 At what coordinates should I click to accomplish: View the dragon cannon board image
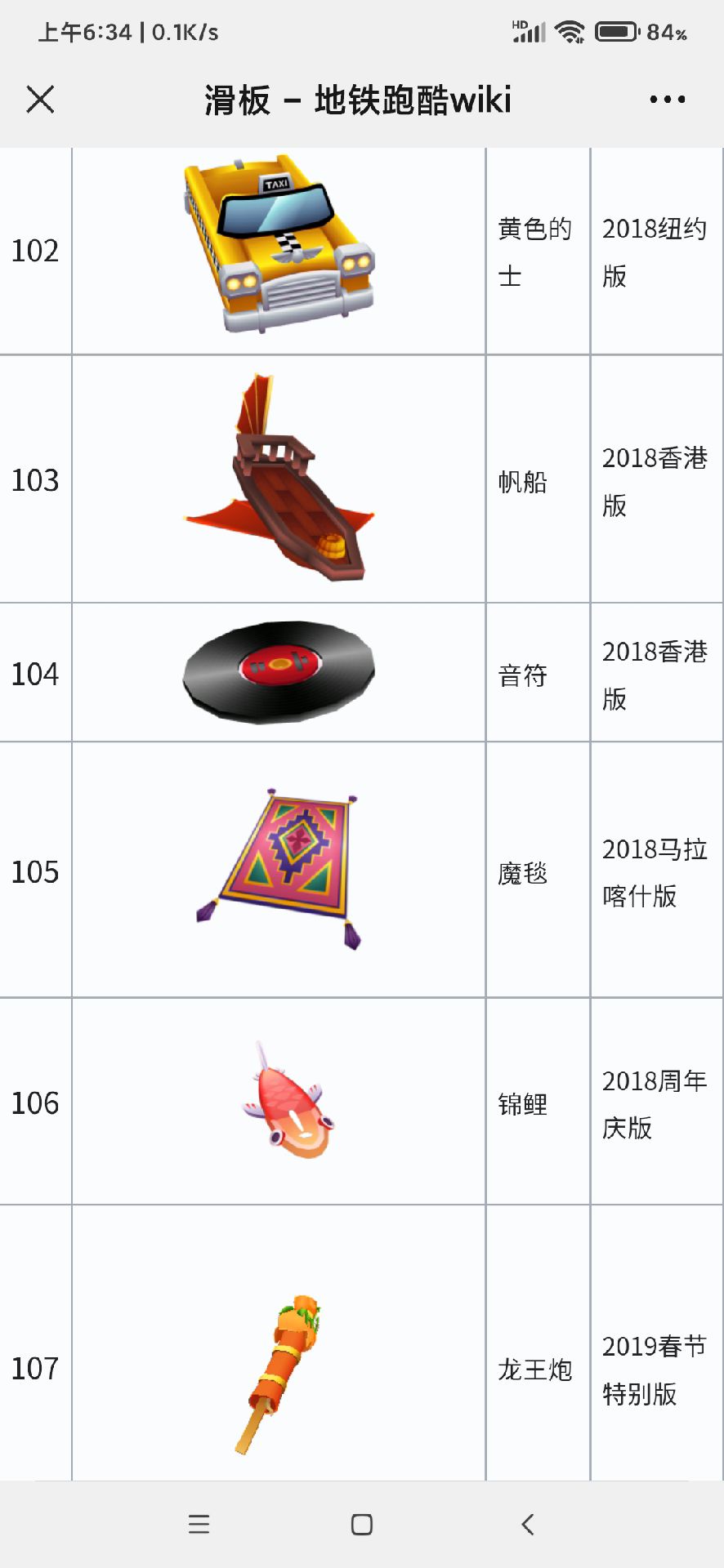(279, 1372)
